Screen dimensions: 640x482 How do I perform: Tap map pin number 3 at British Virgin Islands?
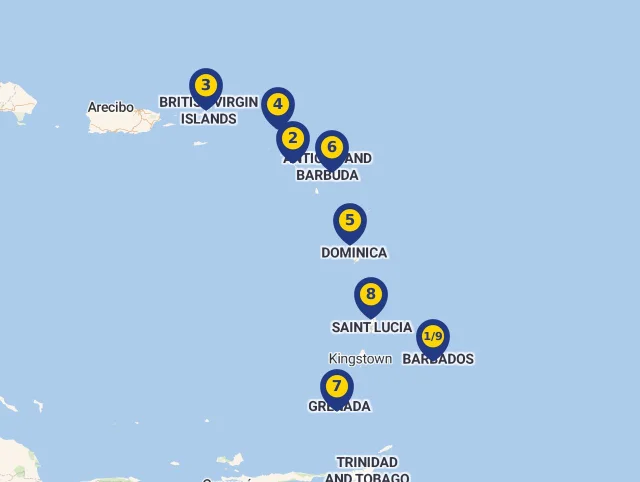pyautogui.click(x=205, y=86)
